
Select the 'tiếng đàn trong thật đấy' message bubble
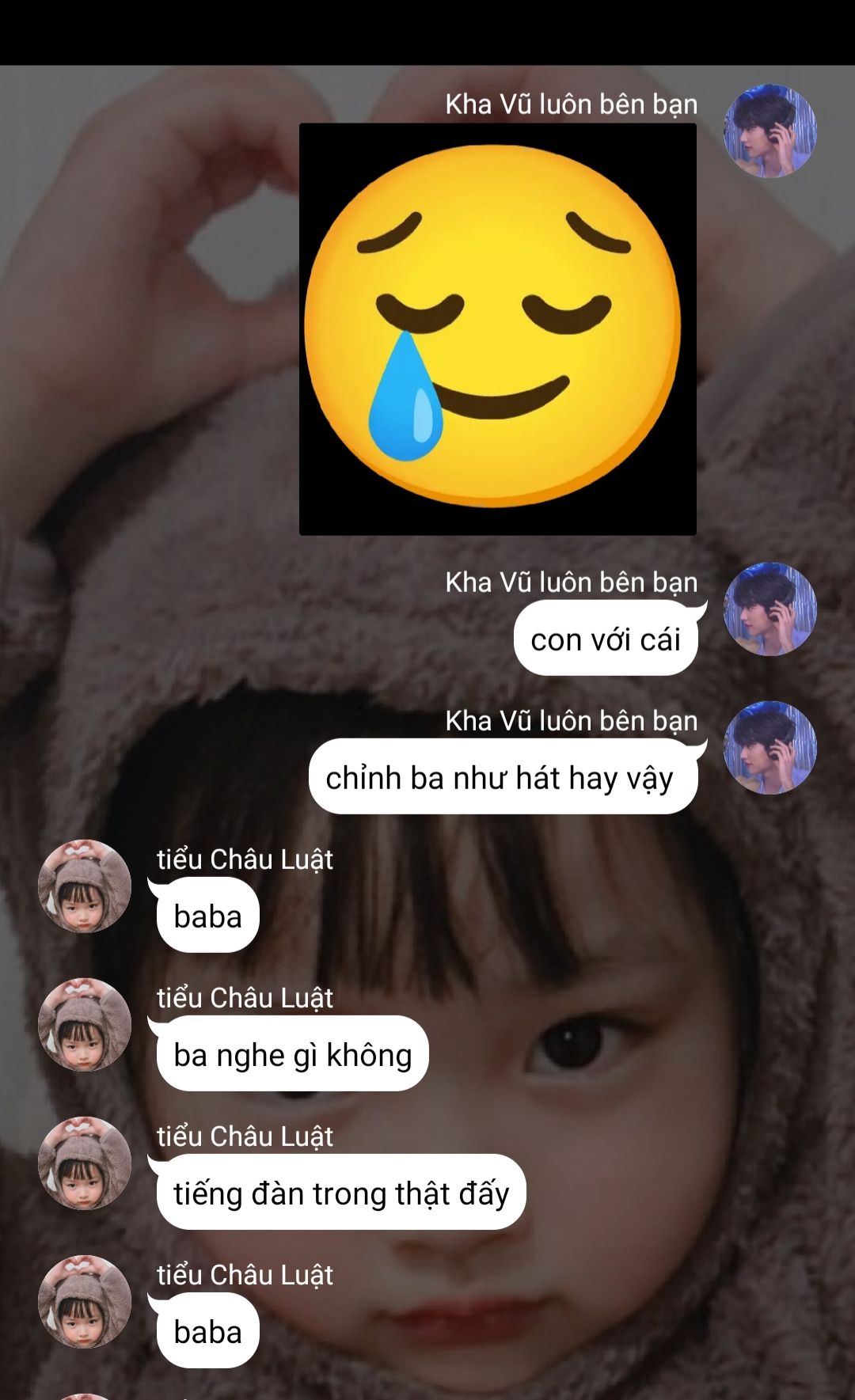click(341, 1192)
